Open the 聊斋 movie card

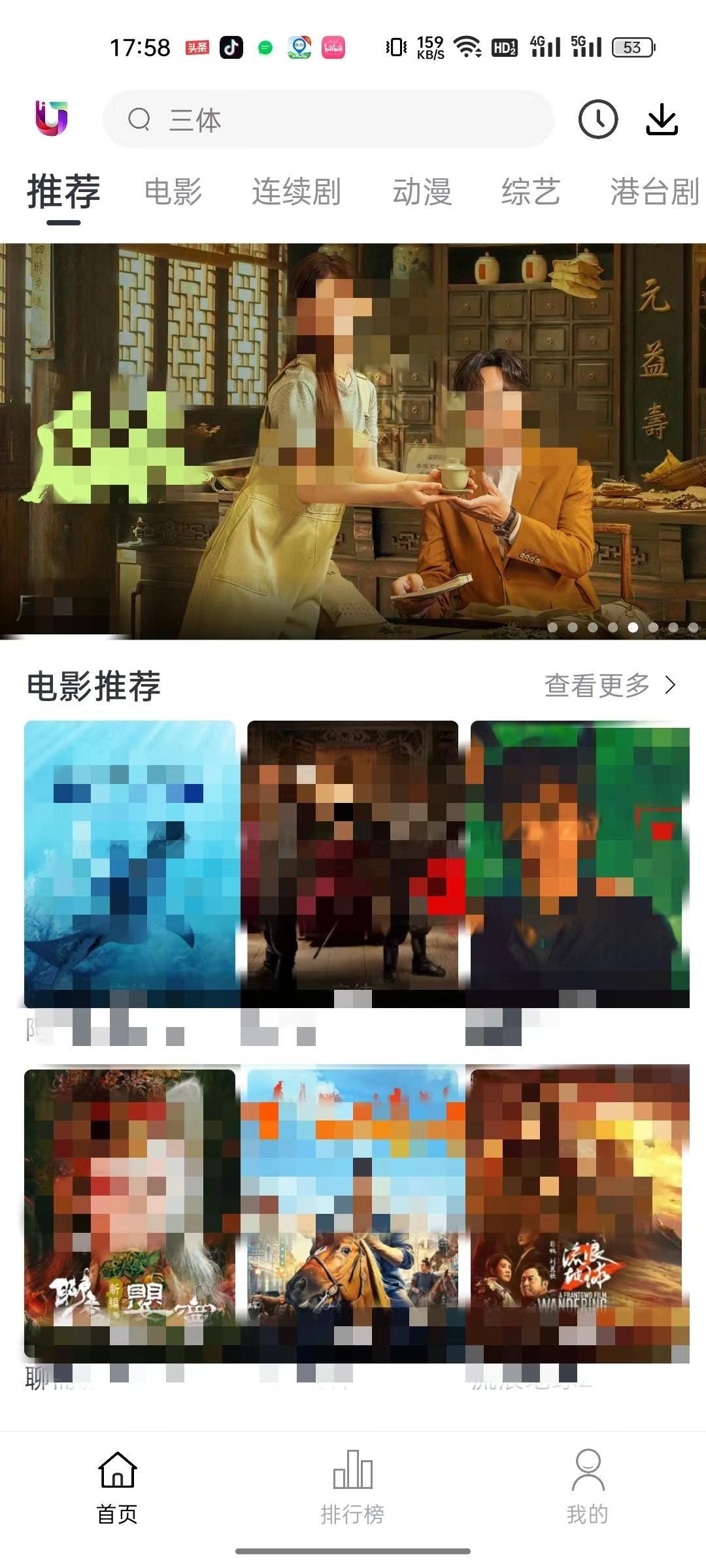click(129, 1214)
